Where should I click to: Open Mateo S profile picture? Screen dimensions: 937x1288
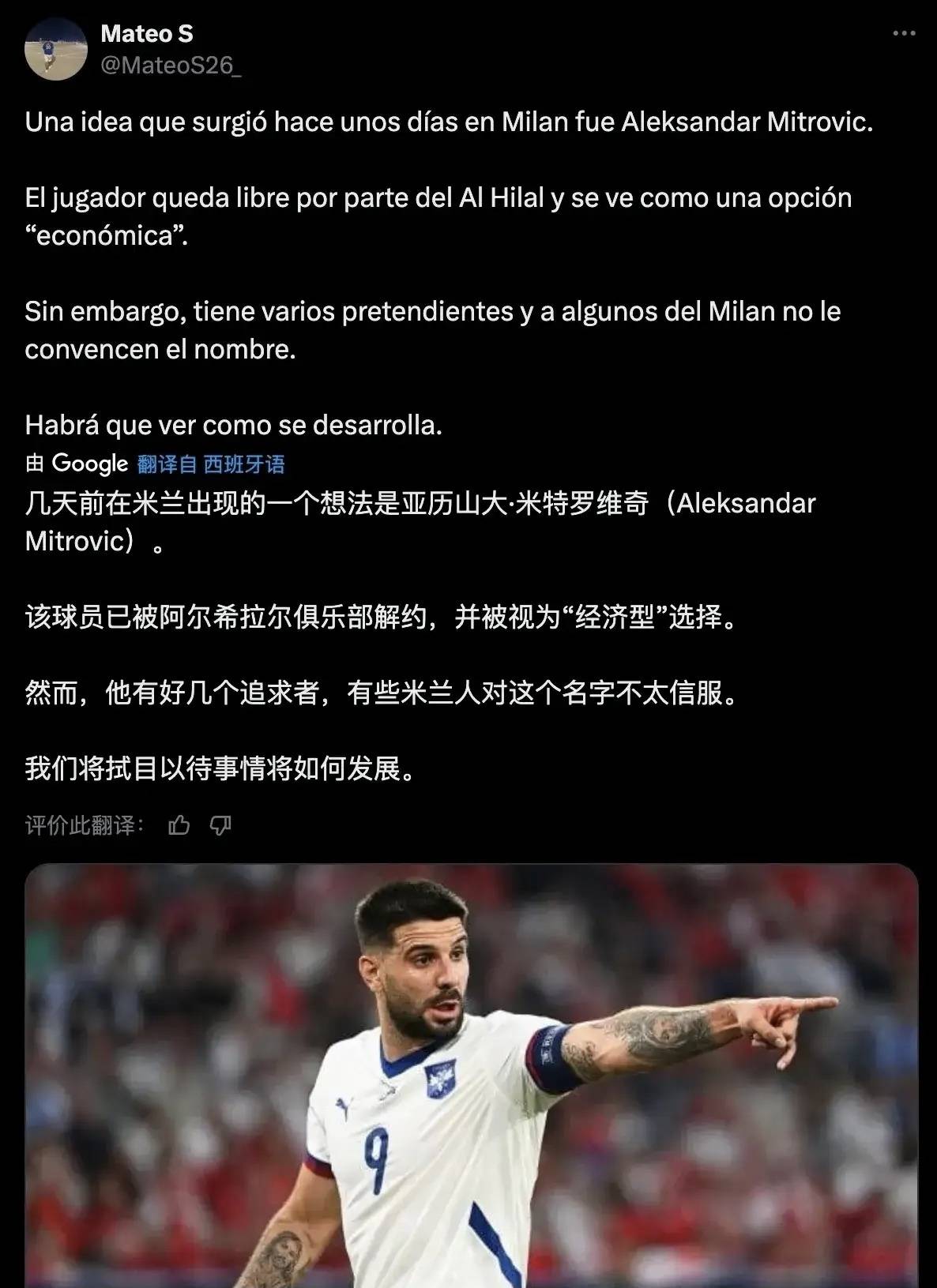point(55,50)
